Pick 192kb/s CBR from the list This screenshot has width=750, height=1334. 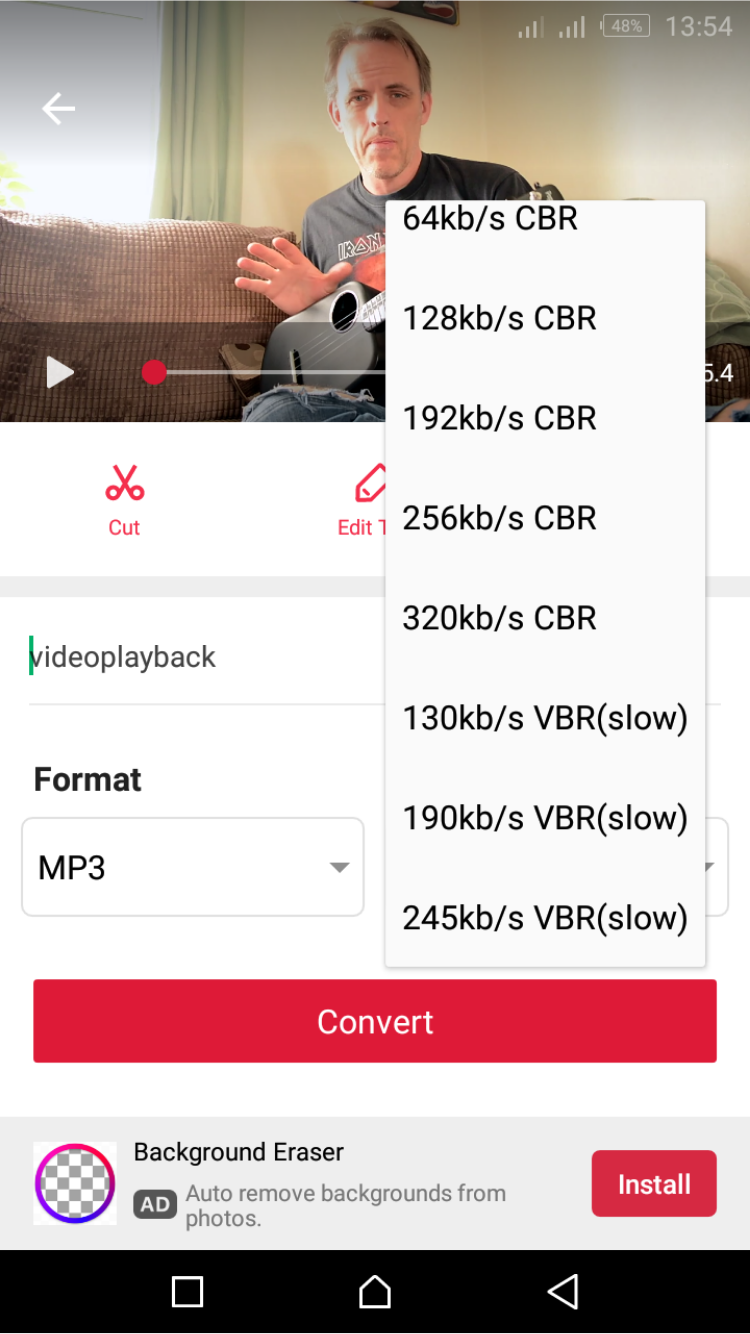[545, 418]
